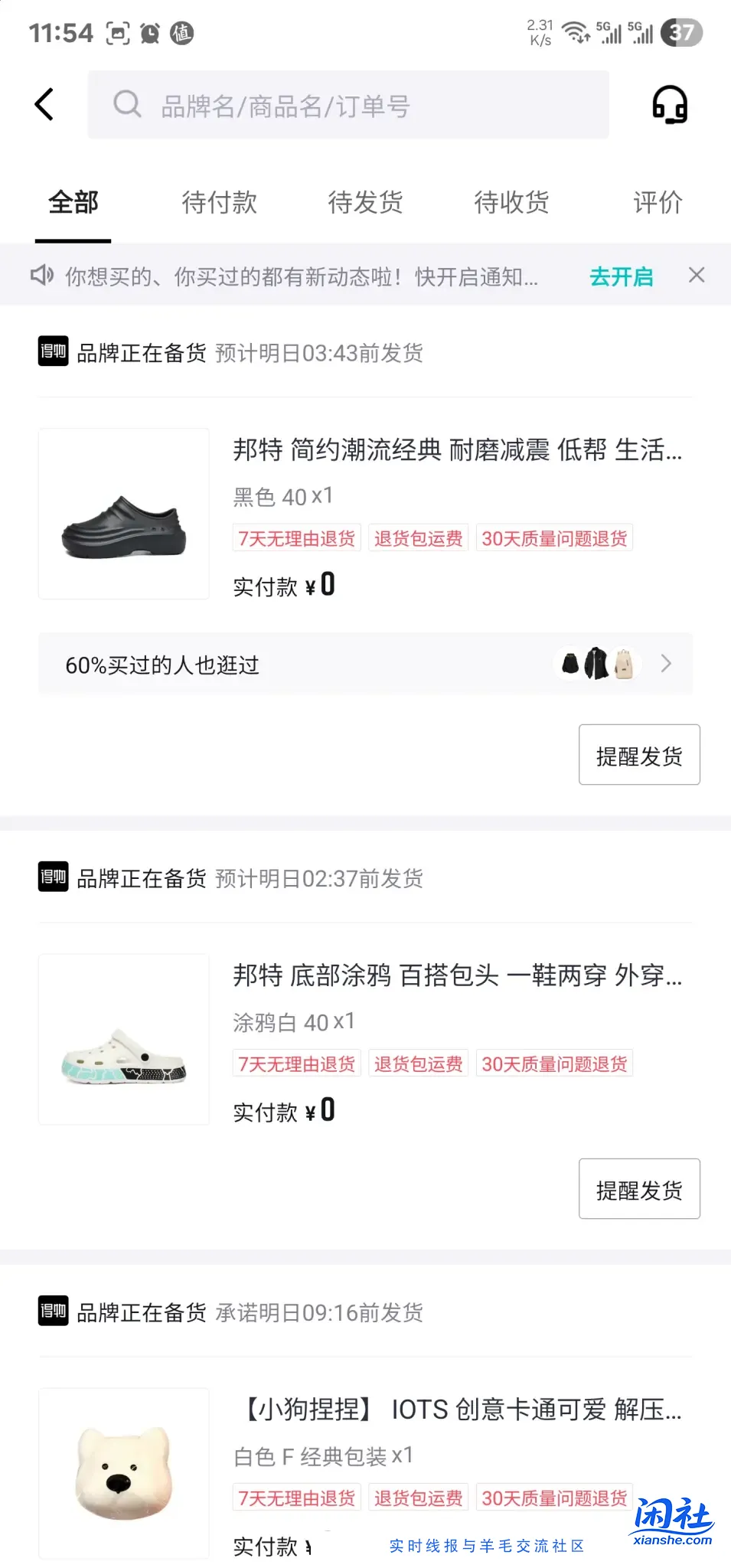731x1568 pixels.
Task: Tap the search magnifier icon
Action: click(127, 105)
